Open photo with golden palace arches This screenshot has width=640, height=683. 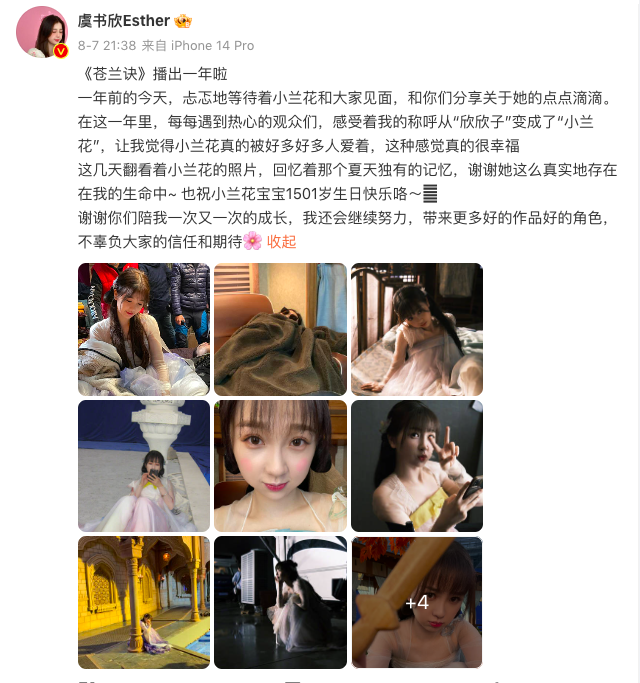point(144,602)
